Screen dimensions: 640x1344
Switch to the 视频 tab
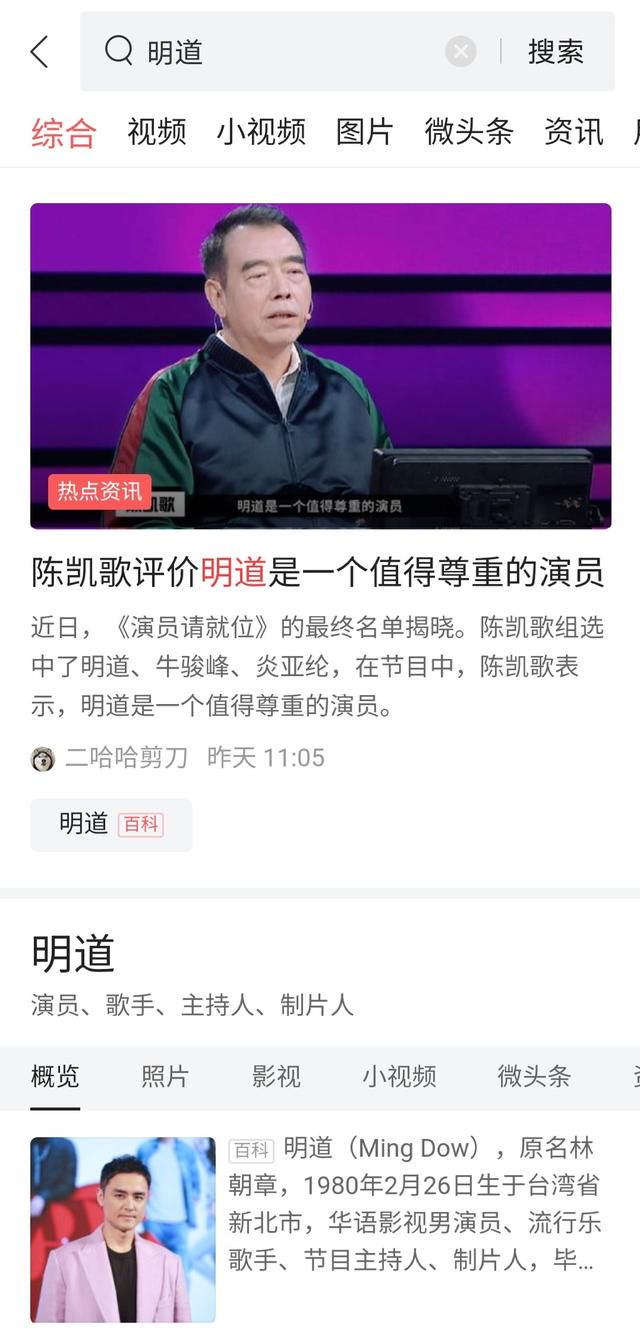point(157,132)
